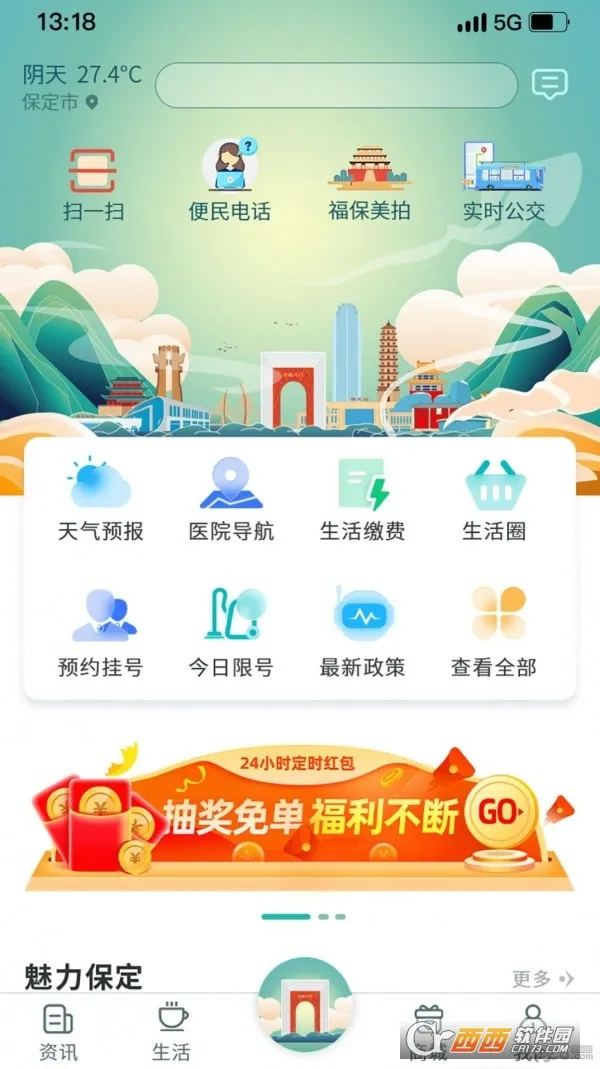Check 实时公交 real-time bus
Viewport: 600px width, 1069px height.
(503, 183)
